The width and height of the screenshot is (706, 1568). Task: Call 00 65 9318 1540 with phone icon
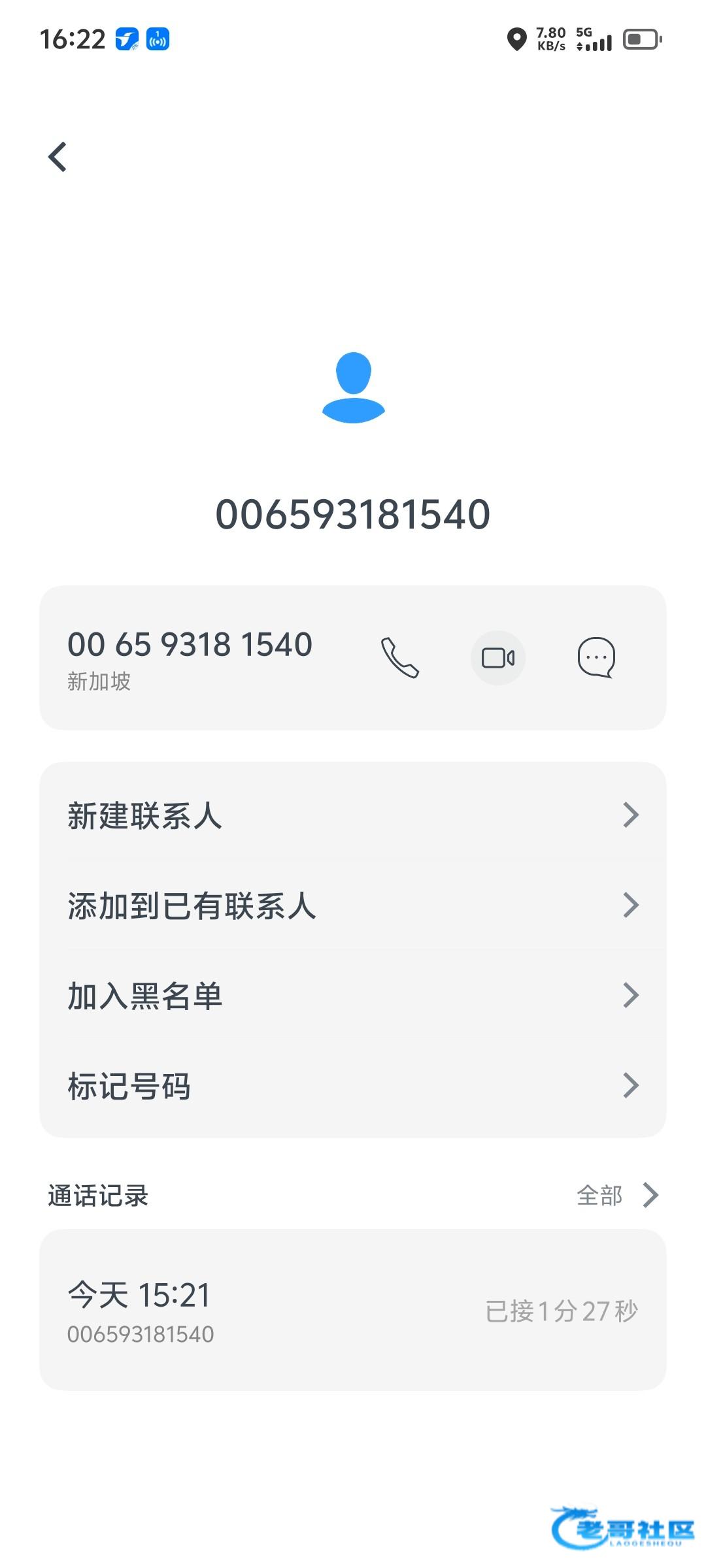[399, 657]
